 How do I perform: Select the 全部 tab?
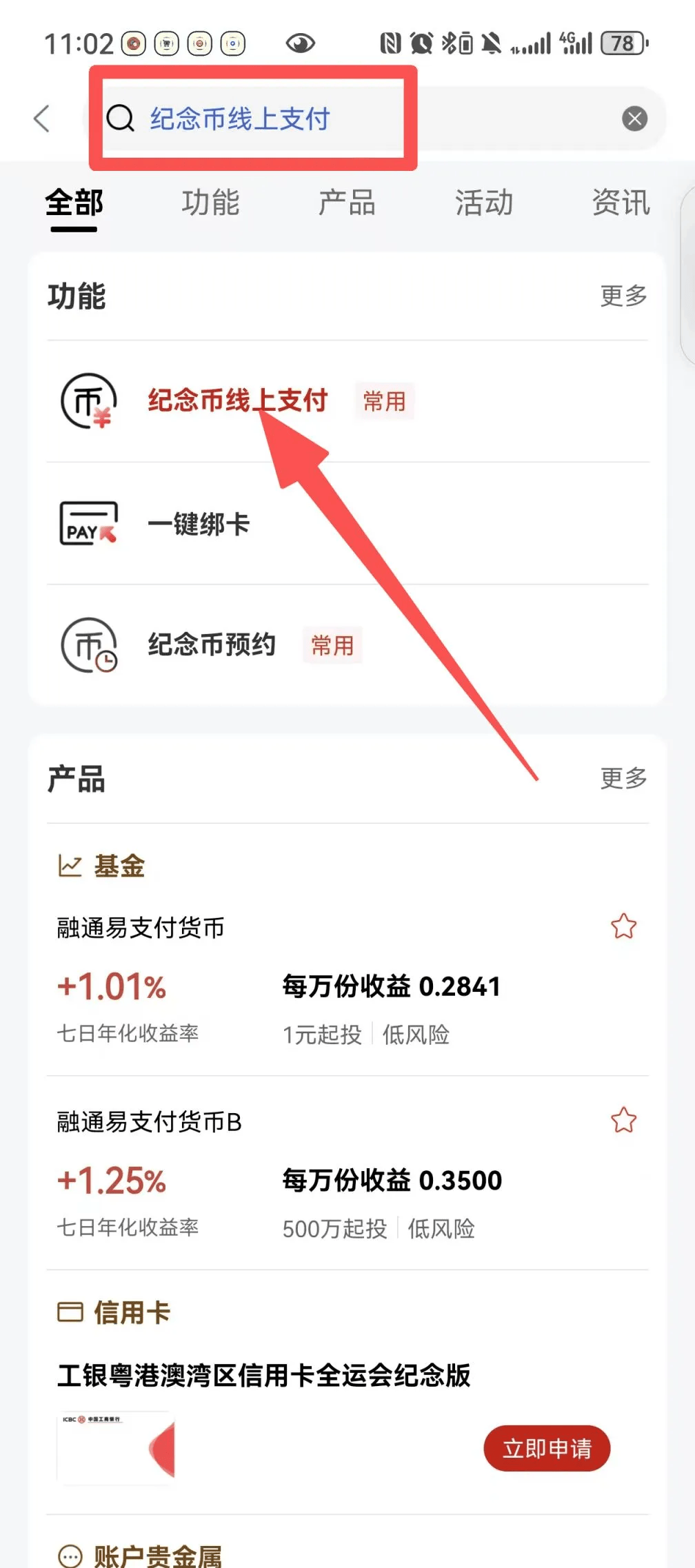pyautogui.click(x=74, y=203)
